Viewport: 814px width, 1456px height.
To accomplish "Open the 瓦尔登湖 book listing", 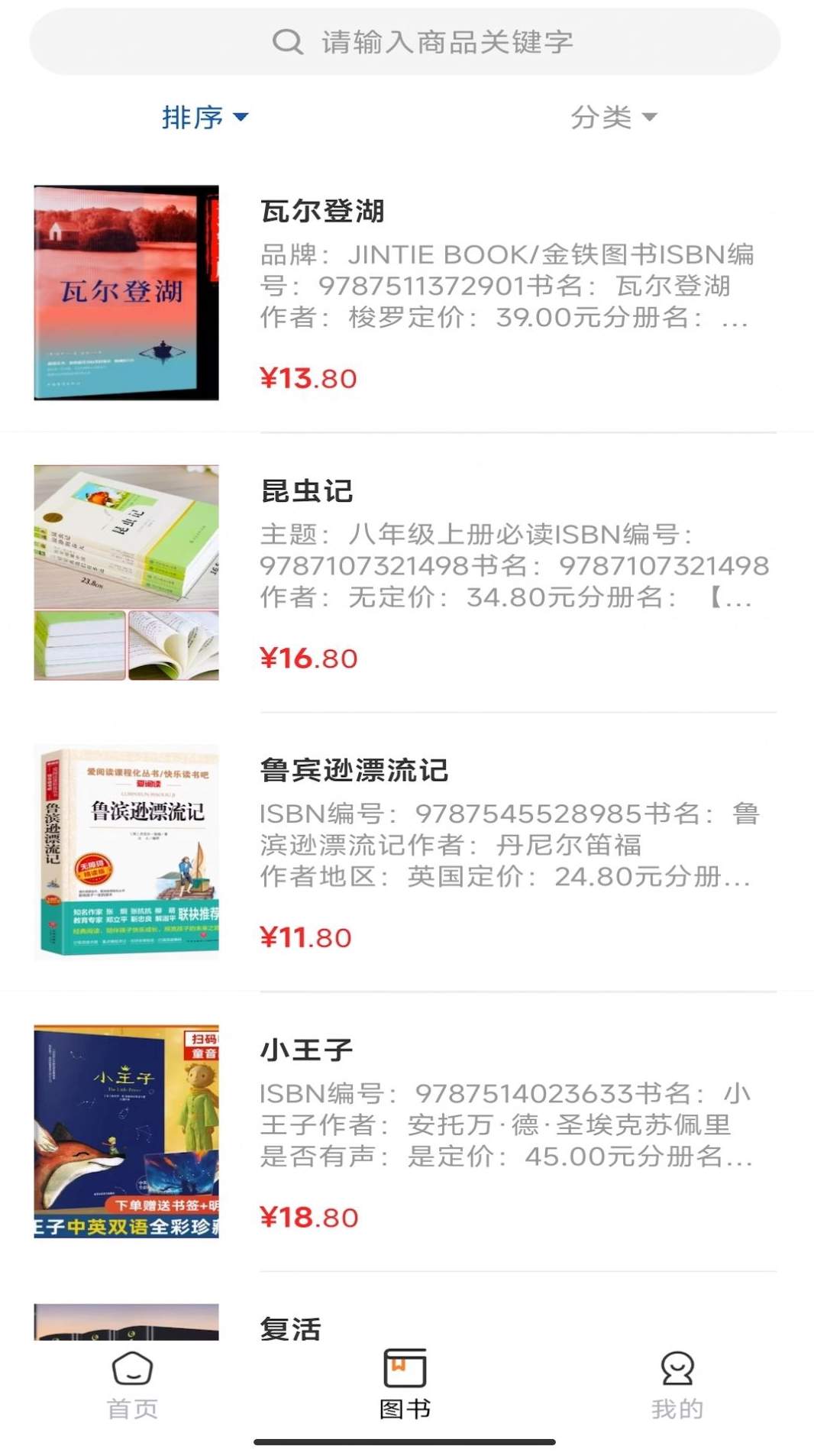I will 405,294.
